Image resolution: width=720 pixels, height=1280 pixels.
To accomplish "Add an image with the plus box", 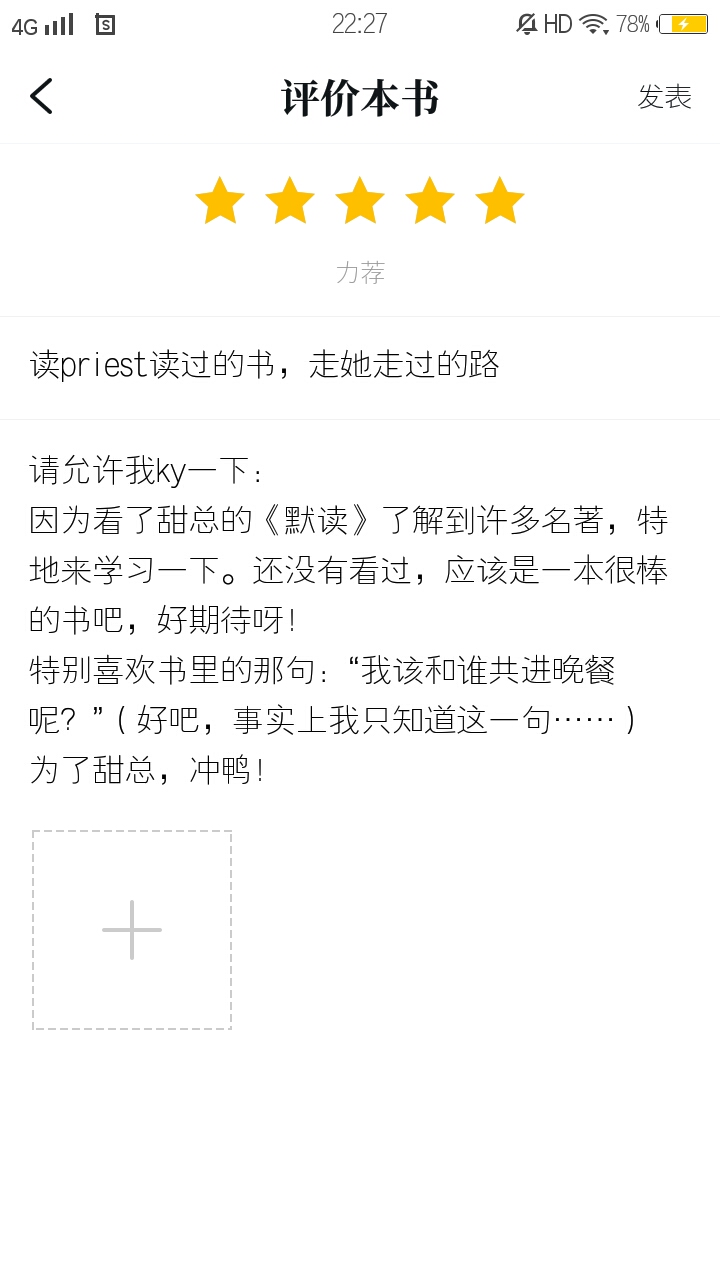I will [132, 930].
